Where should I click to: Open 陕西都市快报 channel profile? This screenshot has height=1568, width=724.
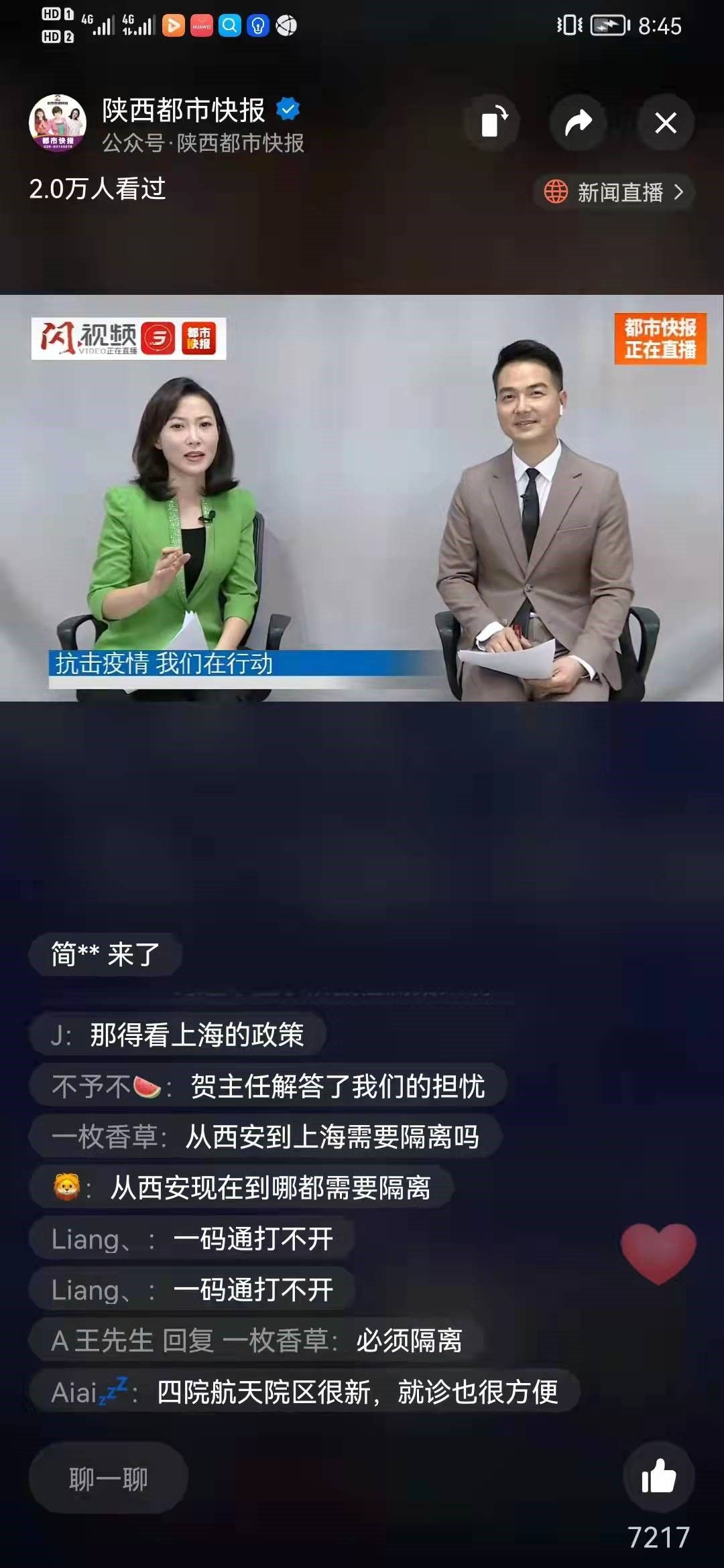[58, 123]
